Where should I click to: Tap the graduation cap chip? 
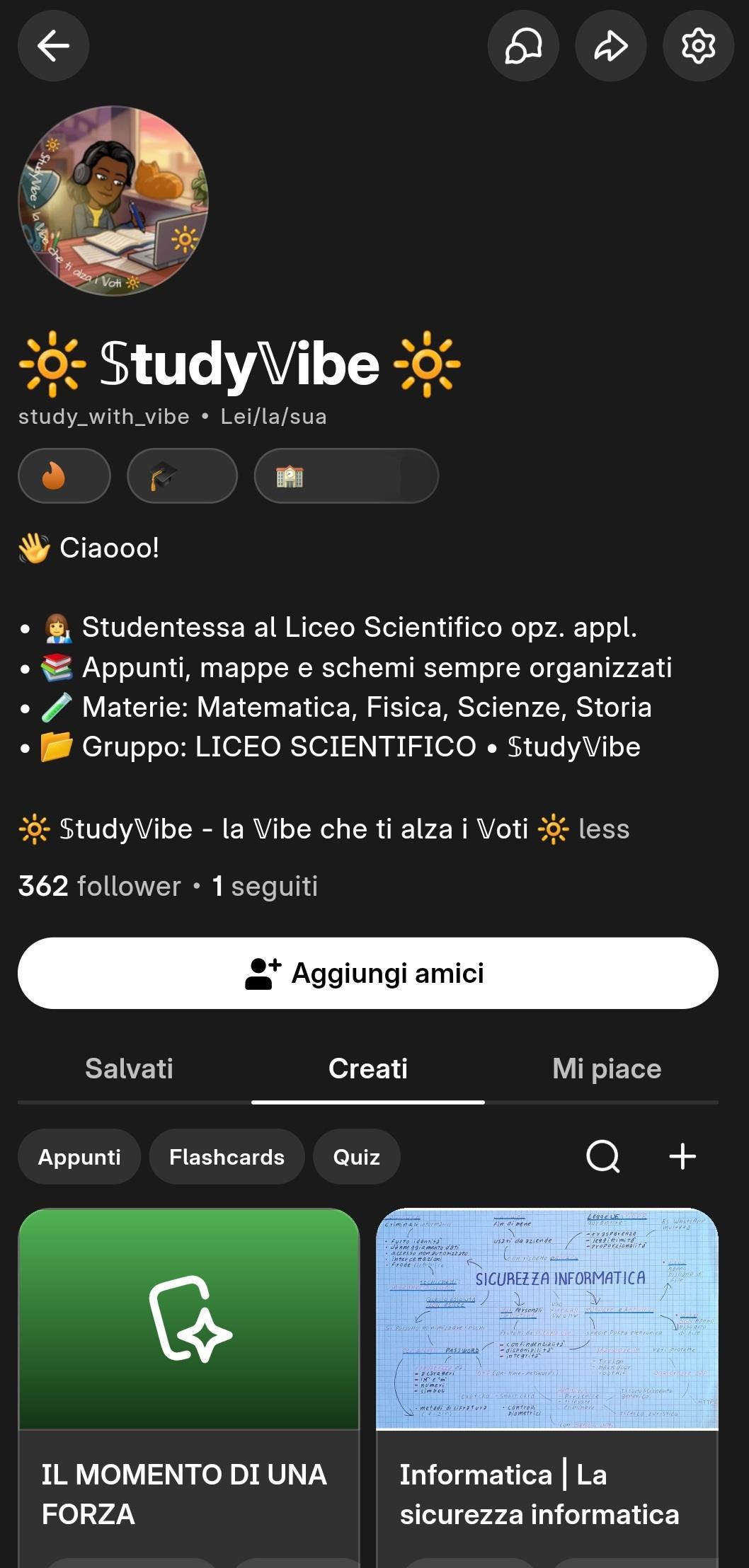pyautogui.click(x=182, y=475)
